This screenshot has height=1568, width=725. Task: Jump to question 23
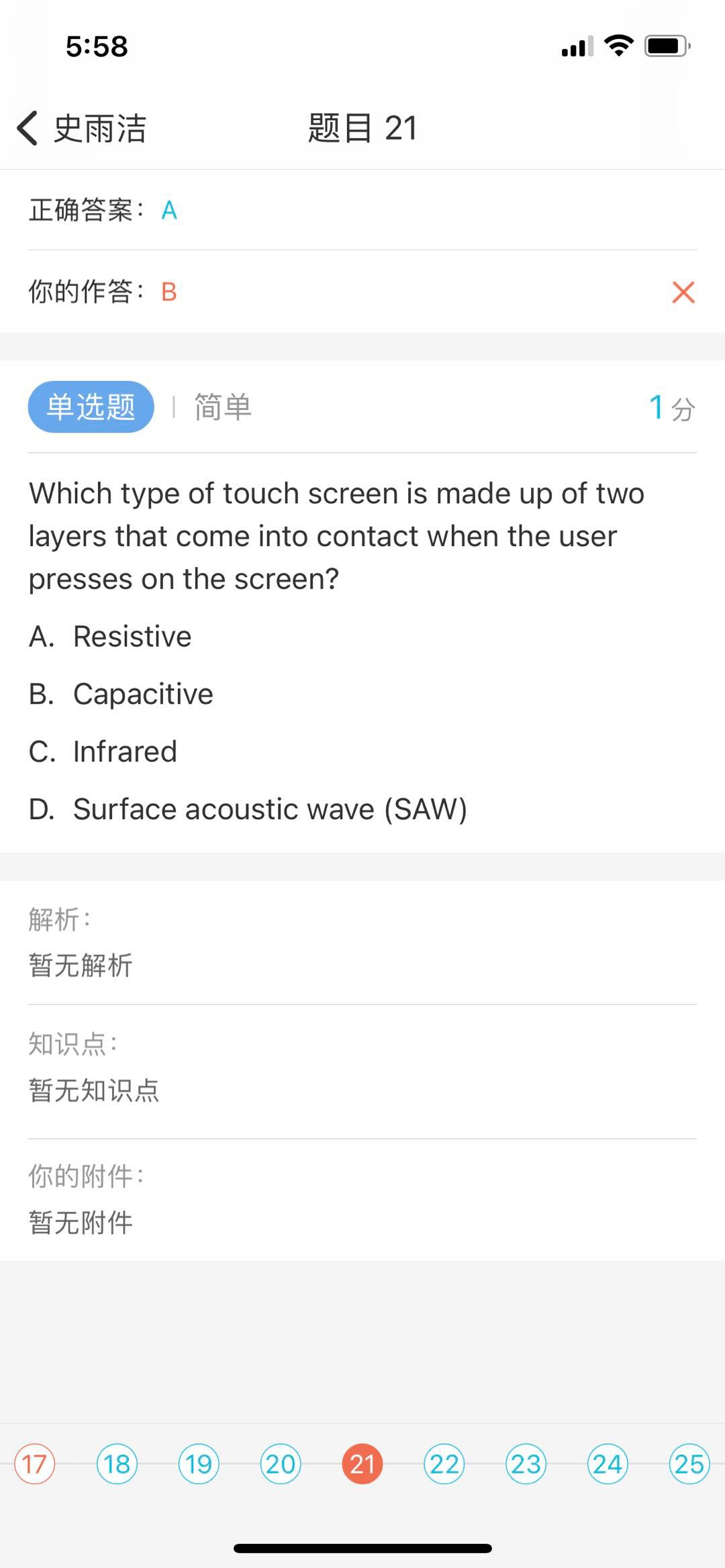(526, 1463)
